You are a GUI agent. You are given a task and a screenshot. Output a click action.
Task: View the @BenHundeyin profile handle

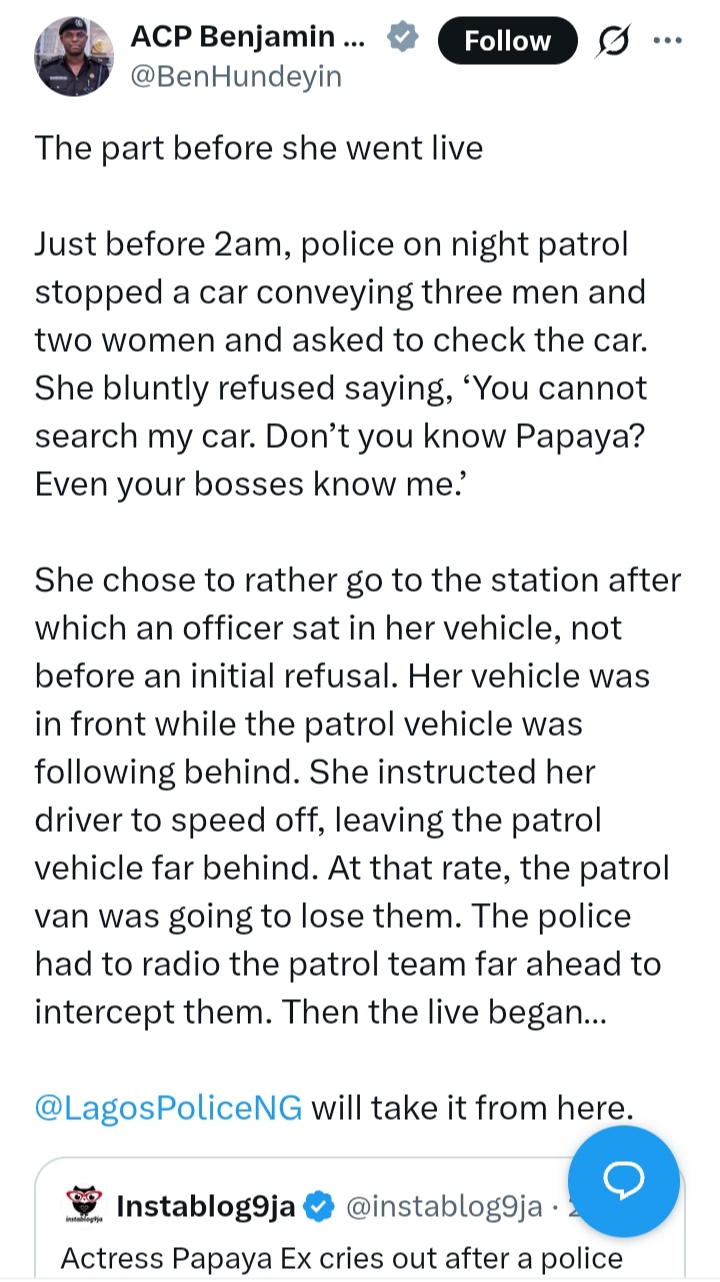[x=236, y=77]
